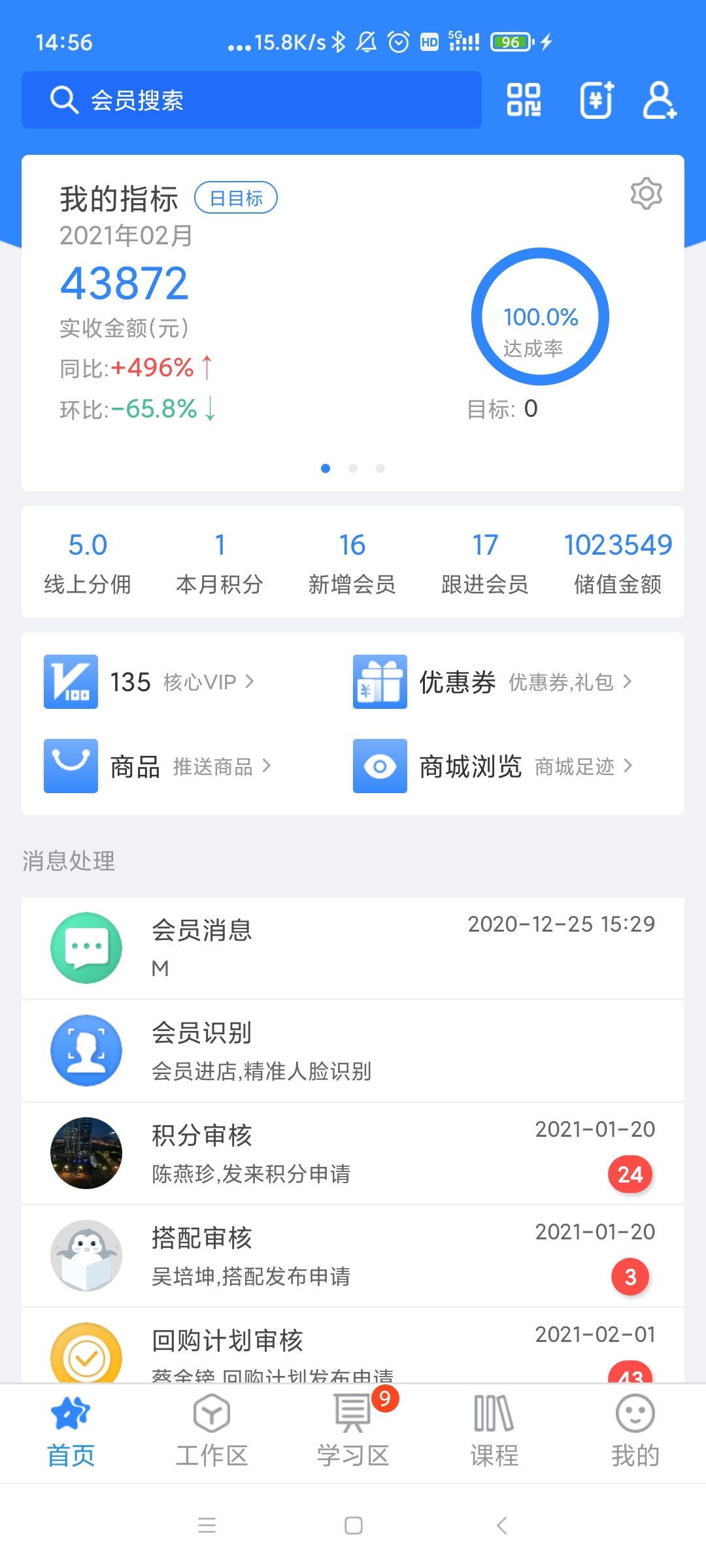Open the billing card icon beside scanner

point(594,100)
